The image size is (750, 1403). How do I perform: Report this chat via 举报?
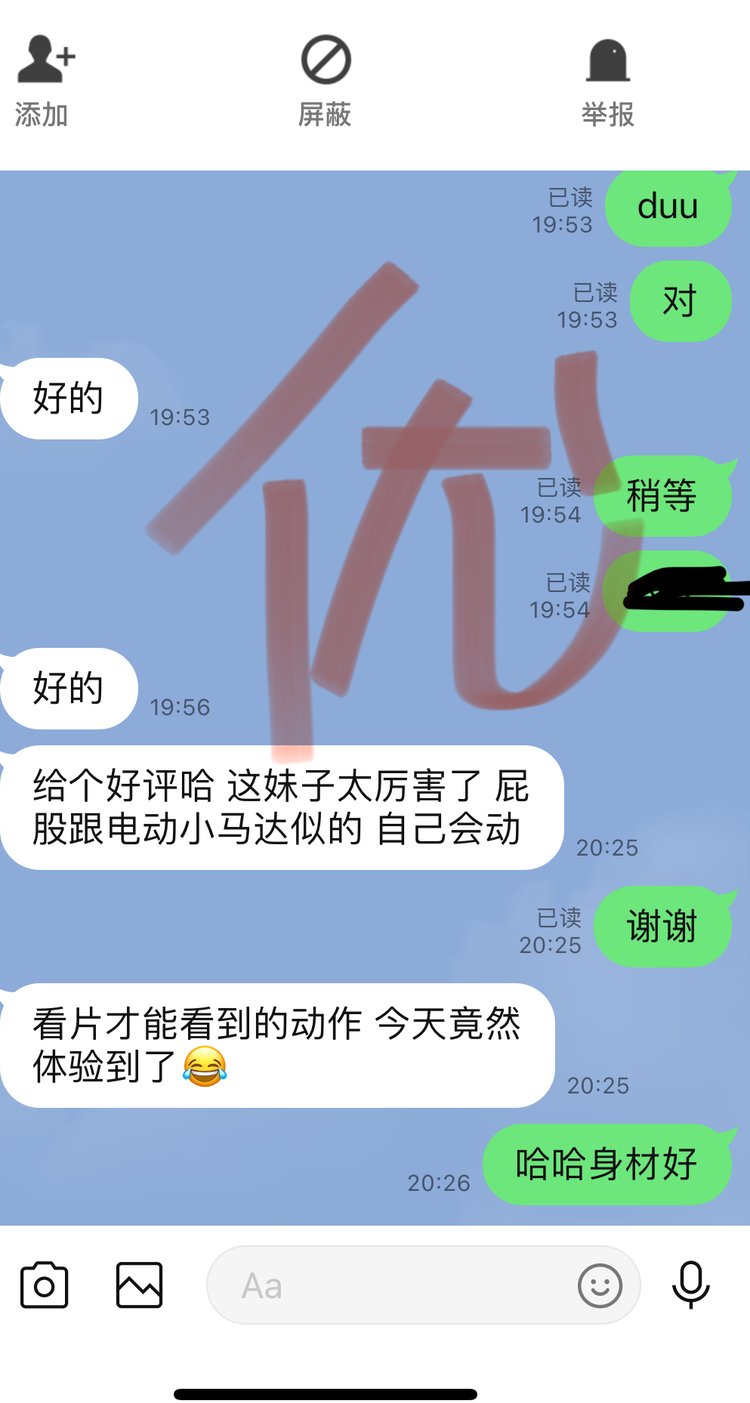coord(608,80)
